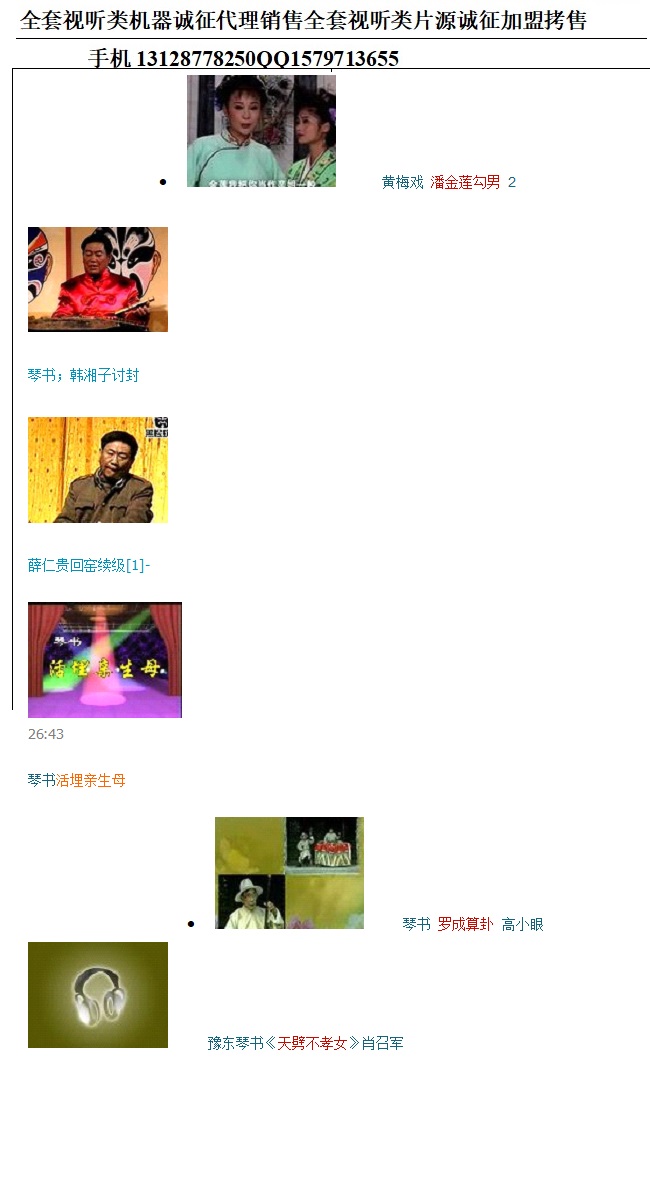Viewport: 650px width, 1200px height.
Task: Play the 活埋亲生母 video thumbnail
Action: [105, 660]
